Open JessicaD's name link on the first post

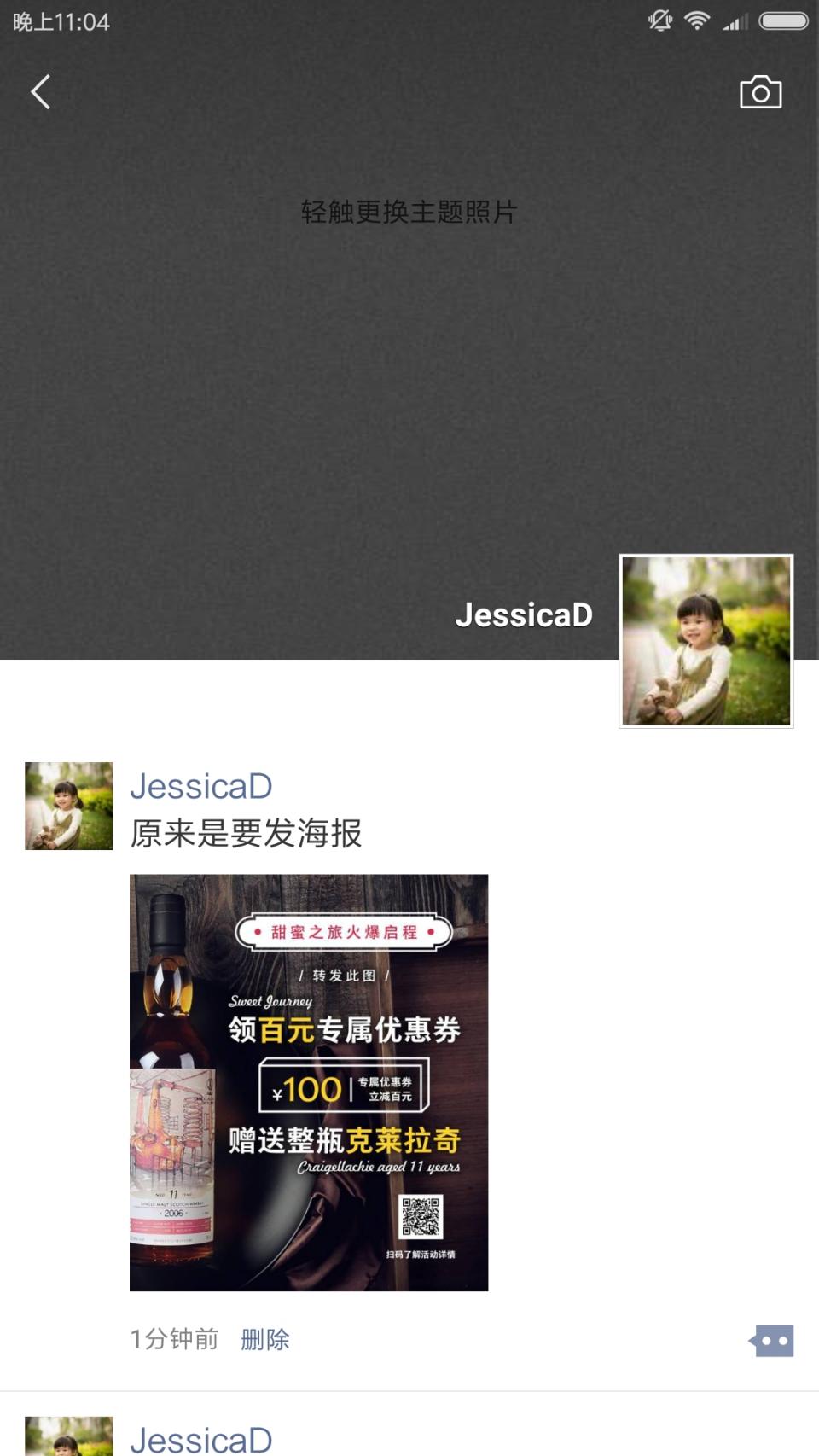(x=201, y=786)
